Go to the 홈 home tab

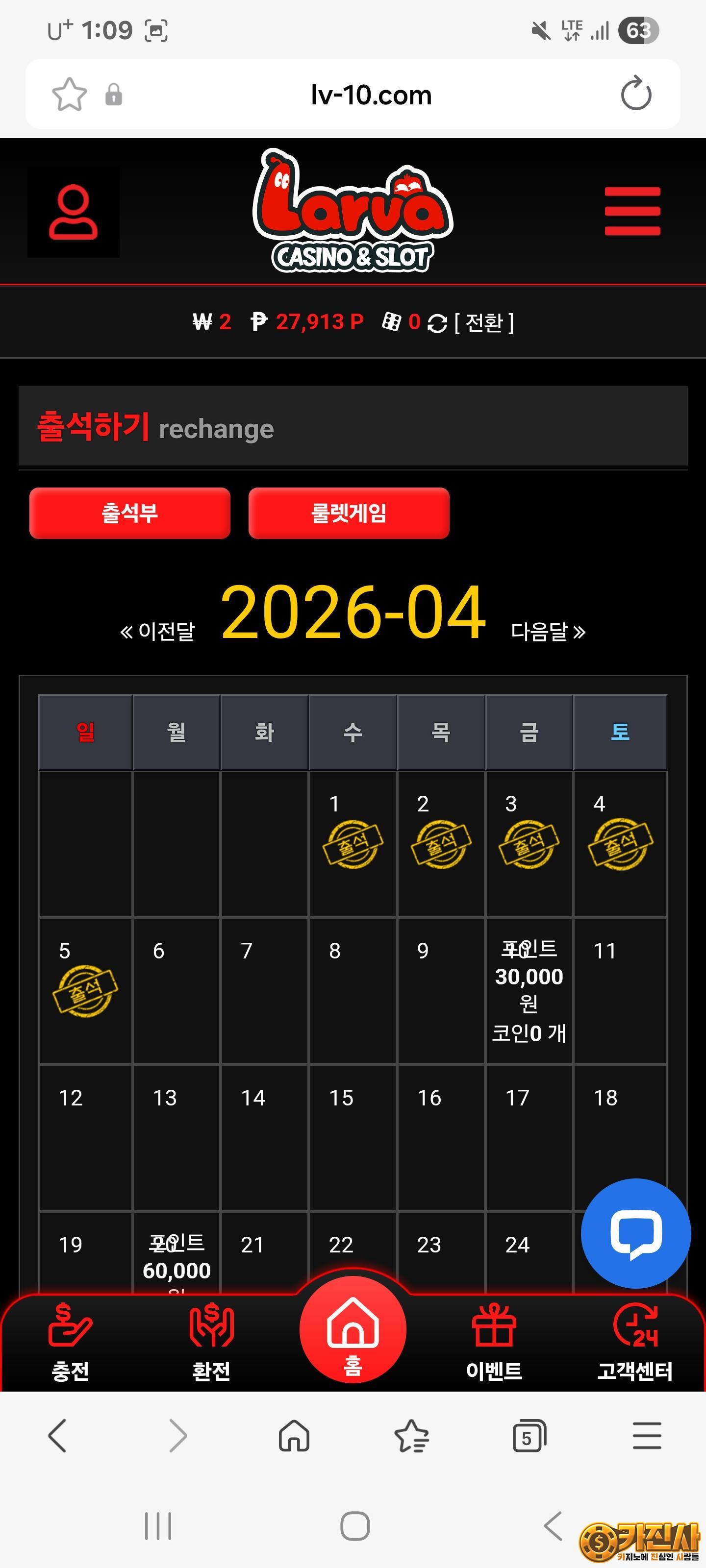(x=353, y=1332)
